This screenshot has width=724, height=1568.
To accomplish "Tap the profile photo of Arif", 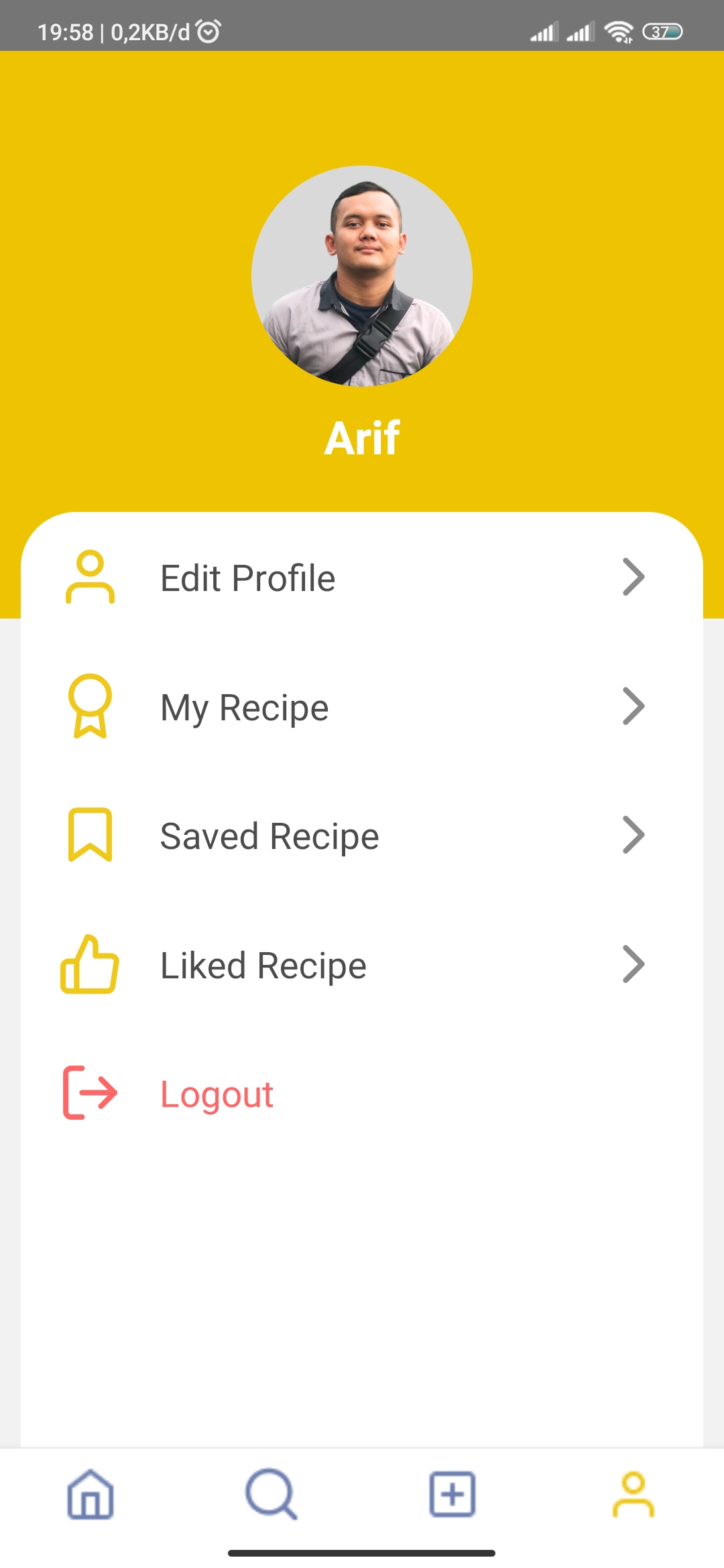I will 362,276.
